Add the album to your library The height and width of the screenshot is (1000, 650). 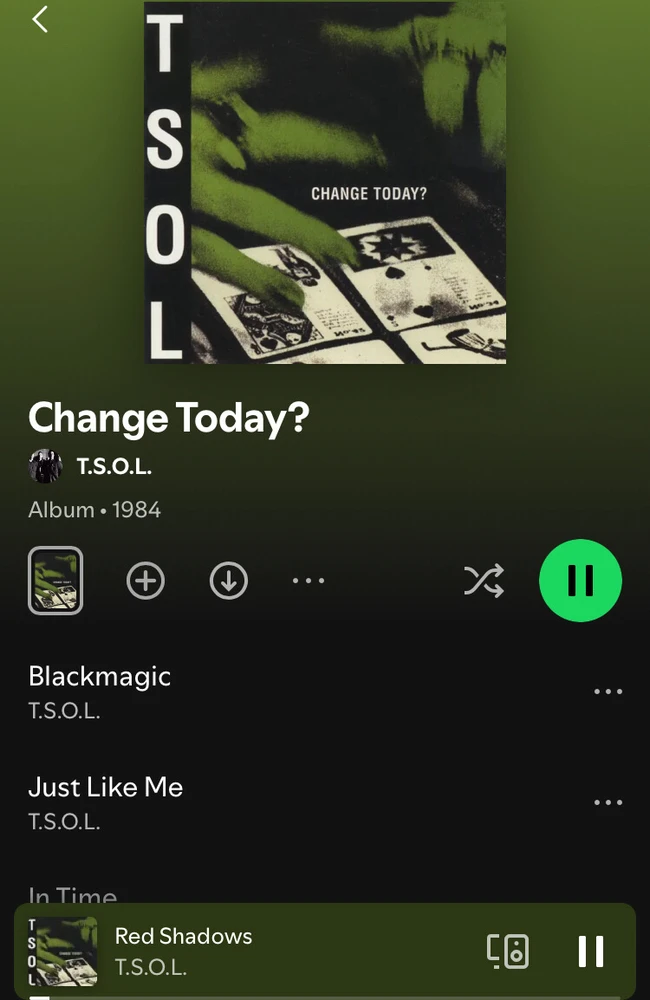(145, 581)
